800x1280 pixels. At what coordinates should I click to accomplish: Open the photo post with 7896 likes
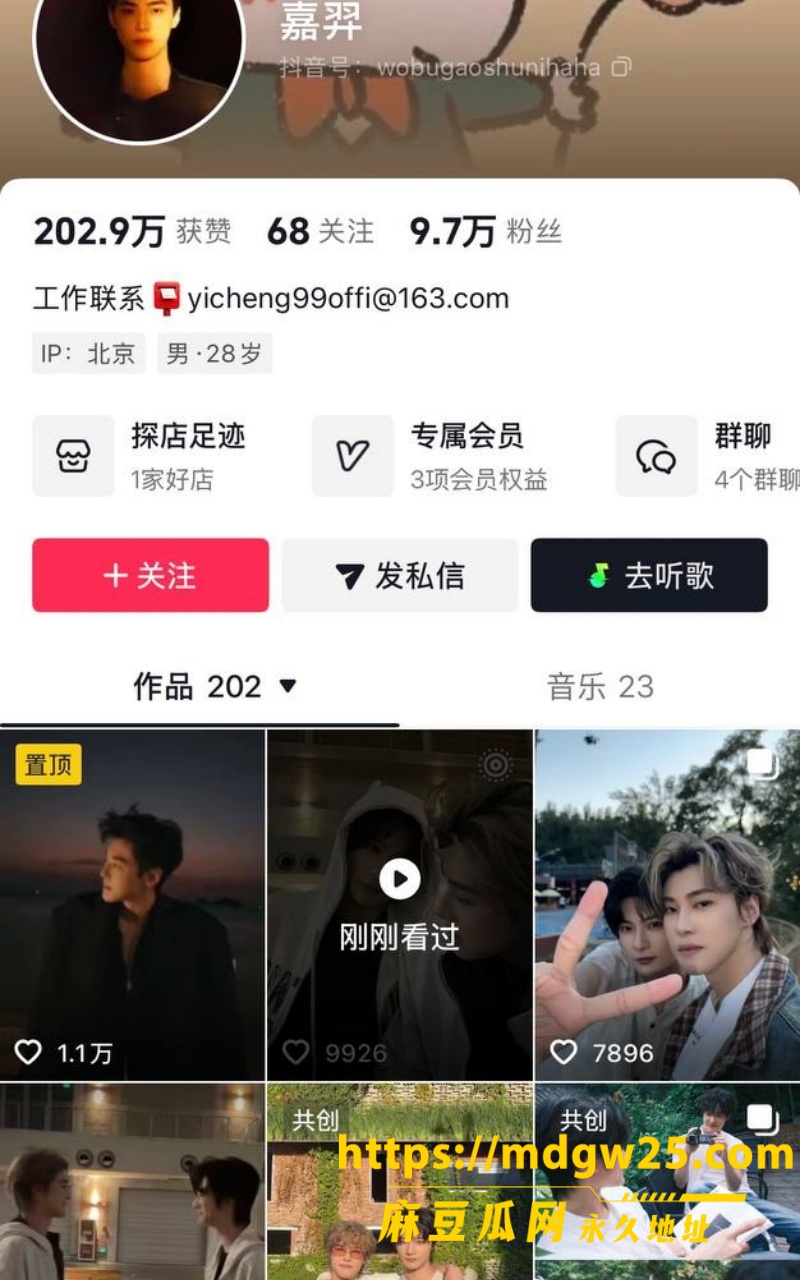pos(668,905)
